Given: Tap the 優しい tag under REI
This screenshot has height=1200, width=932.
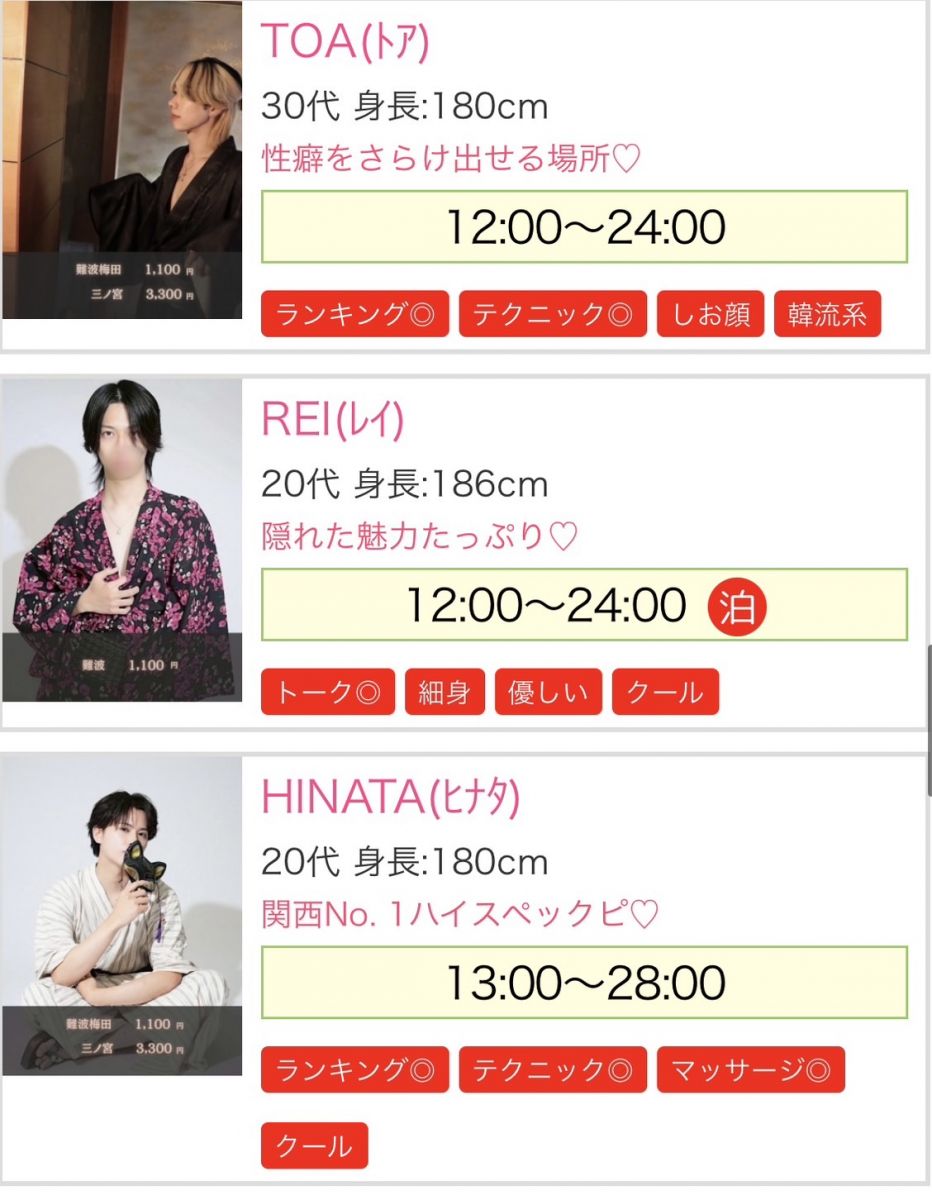Looking at the screenshot, I should 548,693.
